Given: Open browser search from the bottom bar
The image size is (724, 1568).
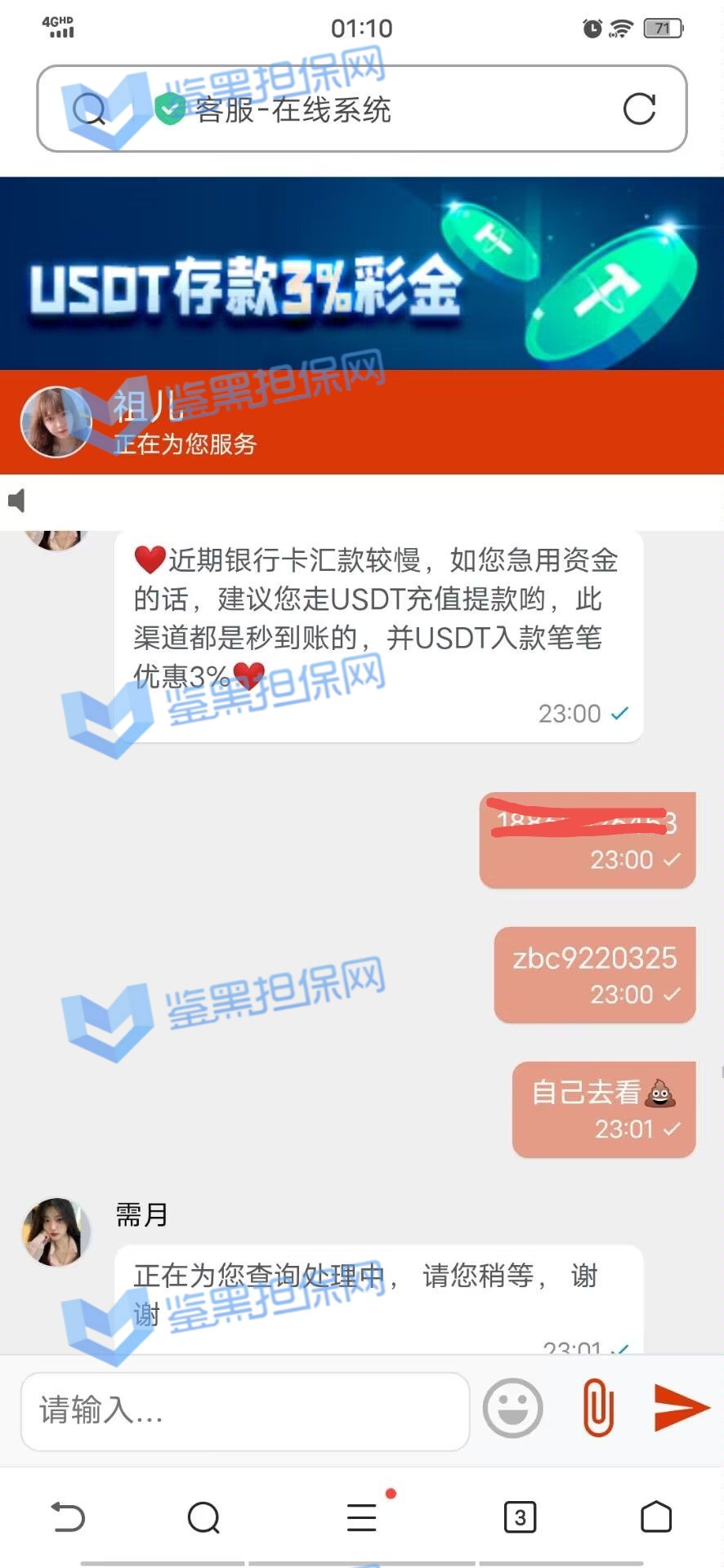Looking at the screenshot, I should point(203,1517).
